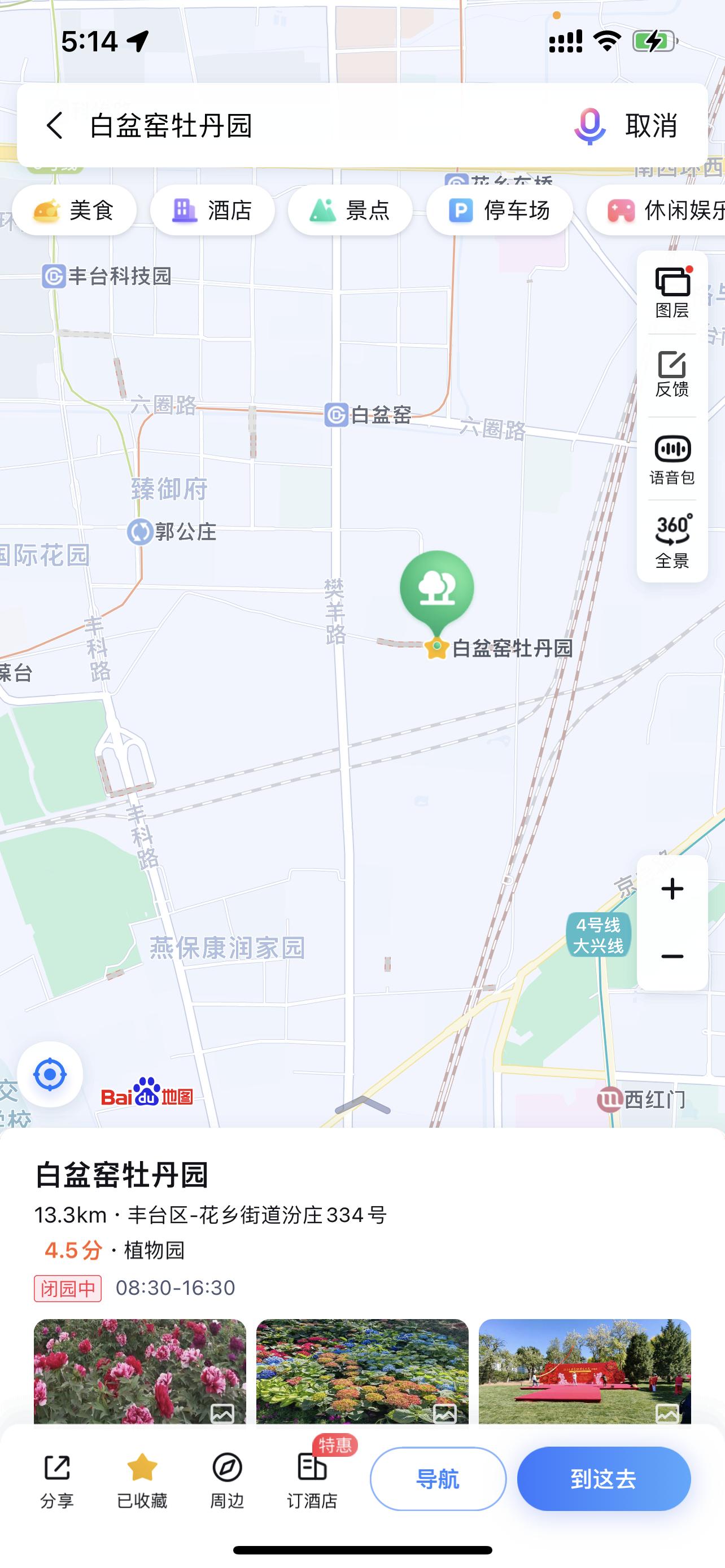Zoom in on the map
725x1568 pixels.
[x=672, y=890]
